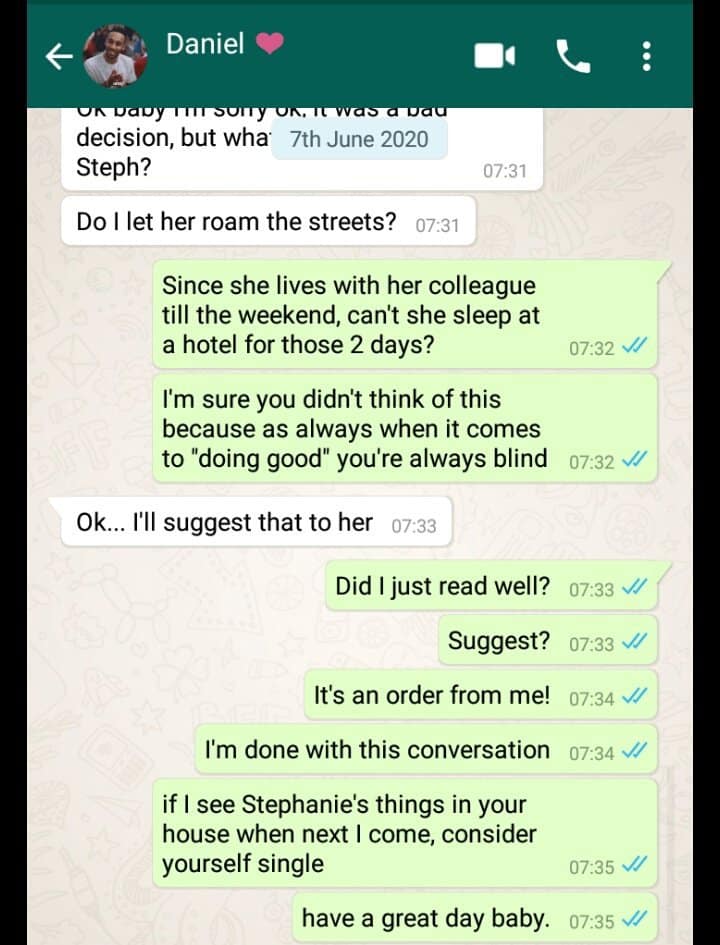View Daniel's contact info
Screen dimensions: 720x945
click(x=205, y=44)
